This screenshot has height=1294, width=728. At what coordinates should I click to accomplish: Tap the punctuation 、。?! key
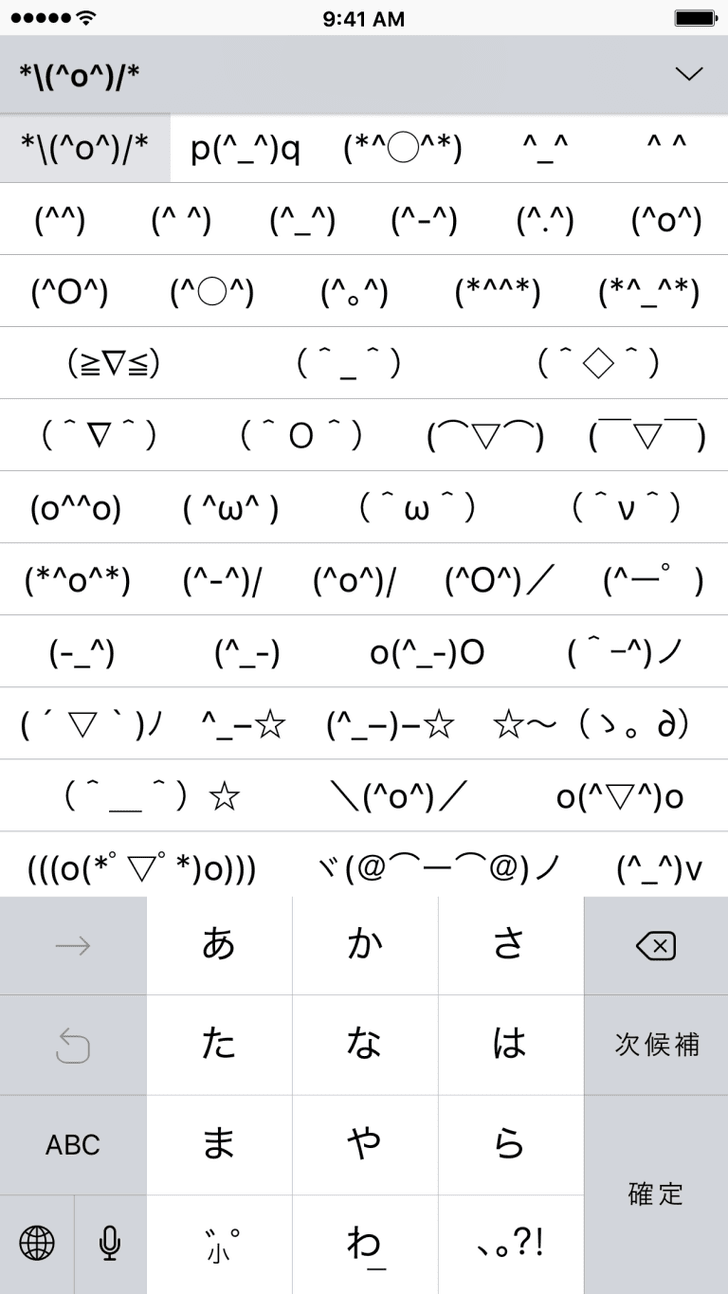510,1243
